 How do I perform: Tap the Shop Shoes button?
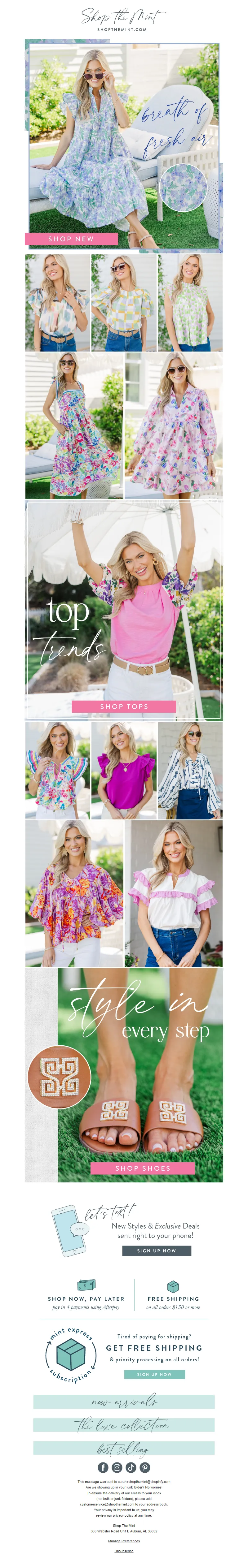point(143,1168)
